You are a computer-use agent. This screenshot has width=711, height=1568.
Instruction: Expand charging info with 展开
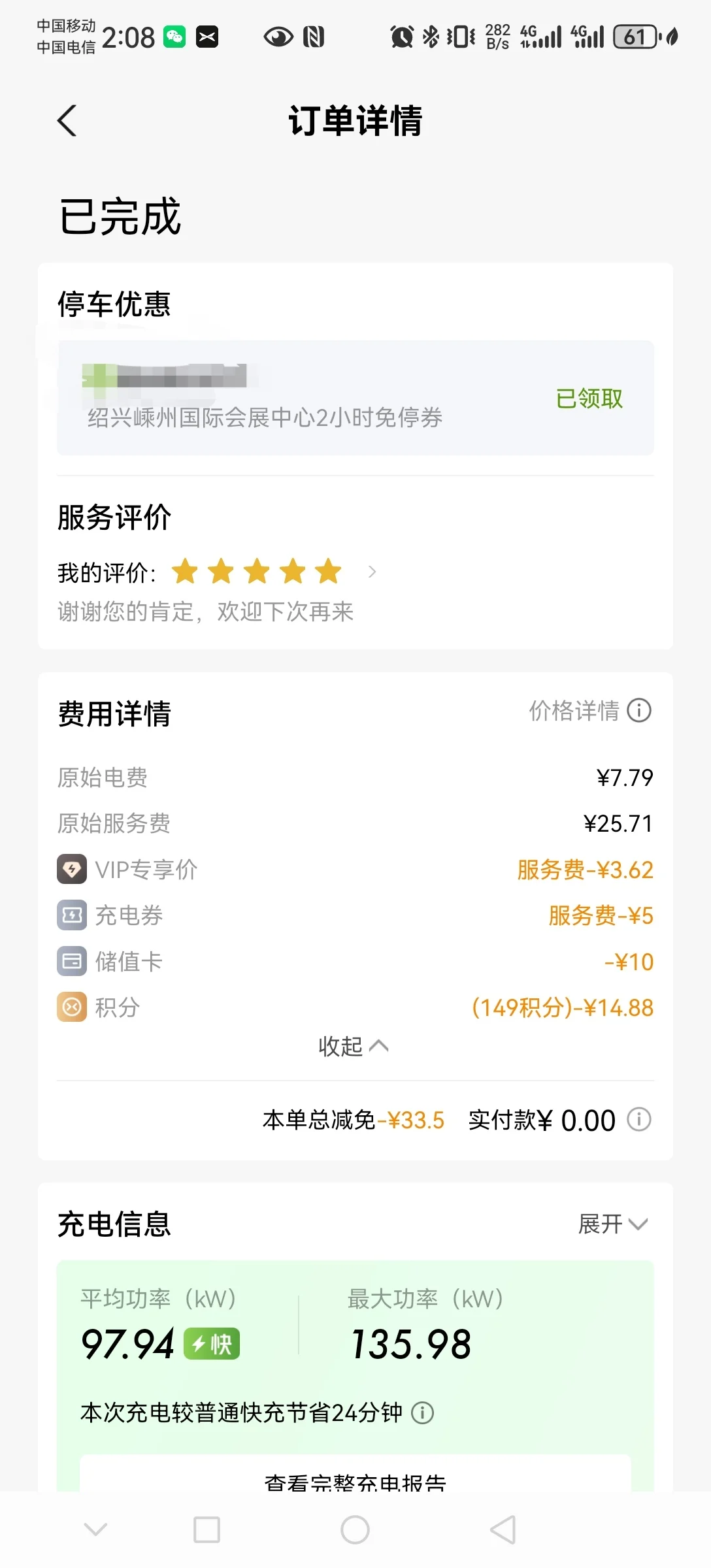pyautogui.click(x=612, y=1224)
